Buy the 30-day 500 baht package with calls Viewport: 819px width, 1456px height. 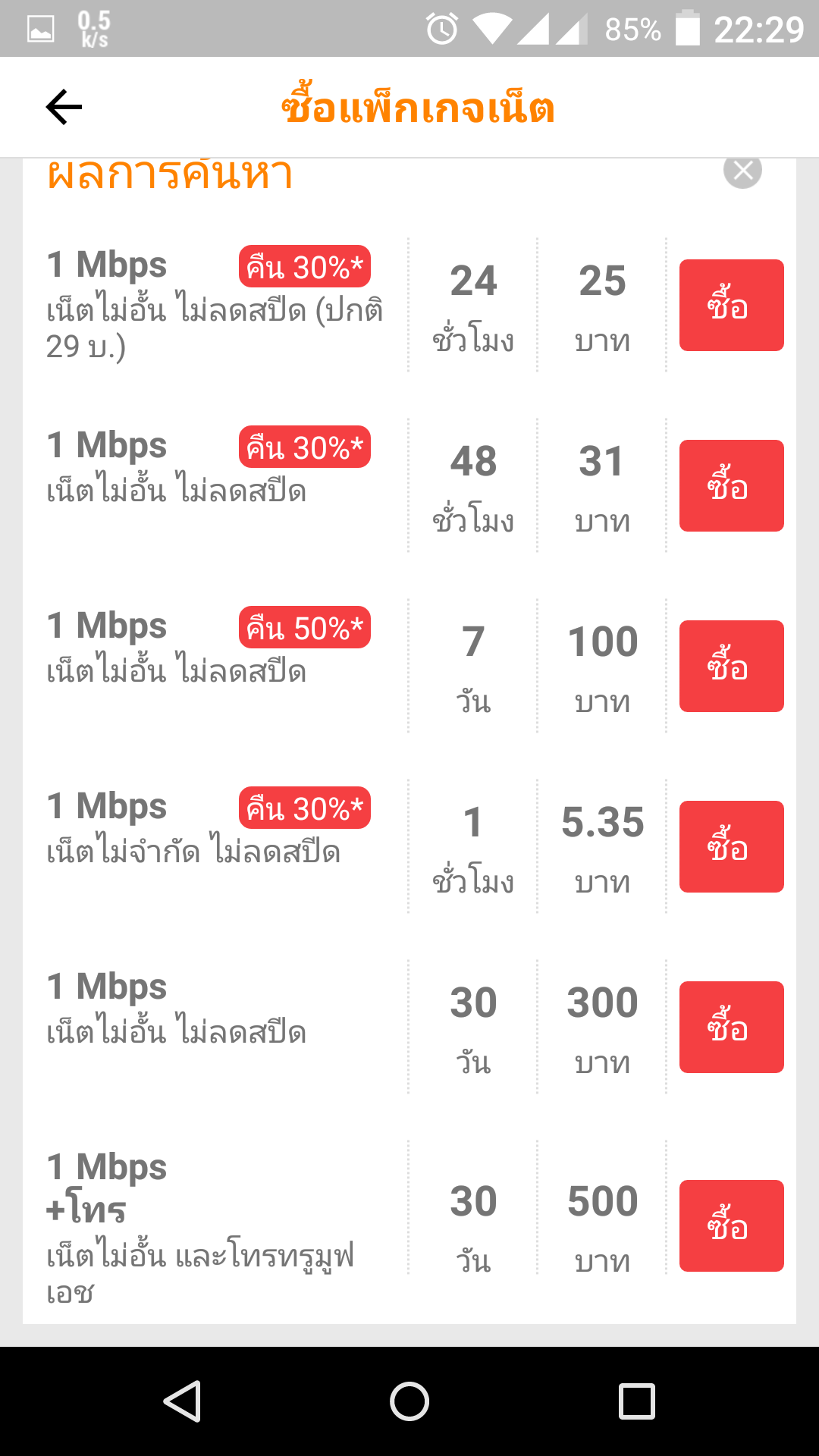tap(731, 1225)
